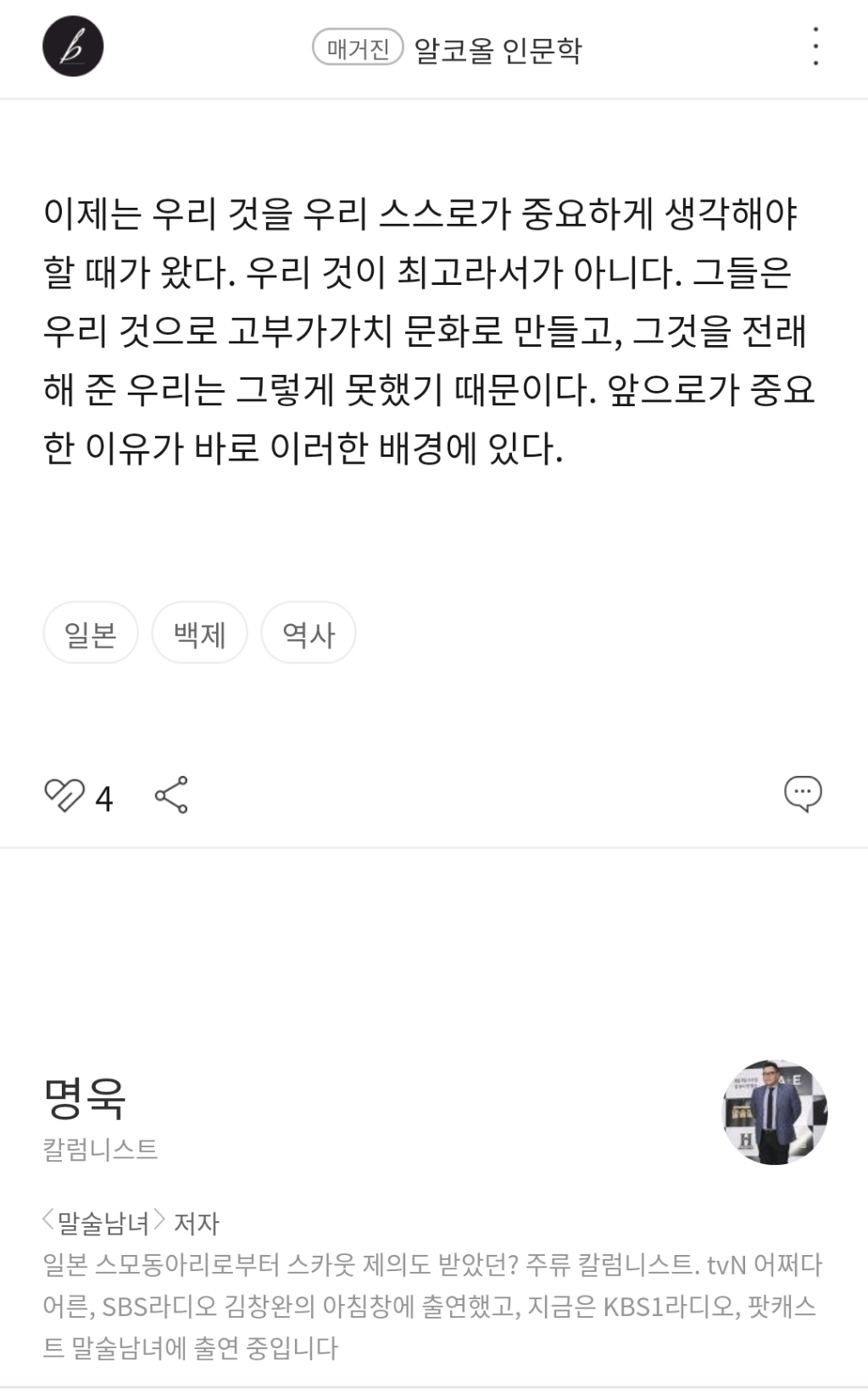
Task: Open the Brunch home logo
Action: point(73,47)
